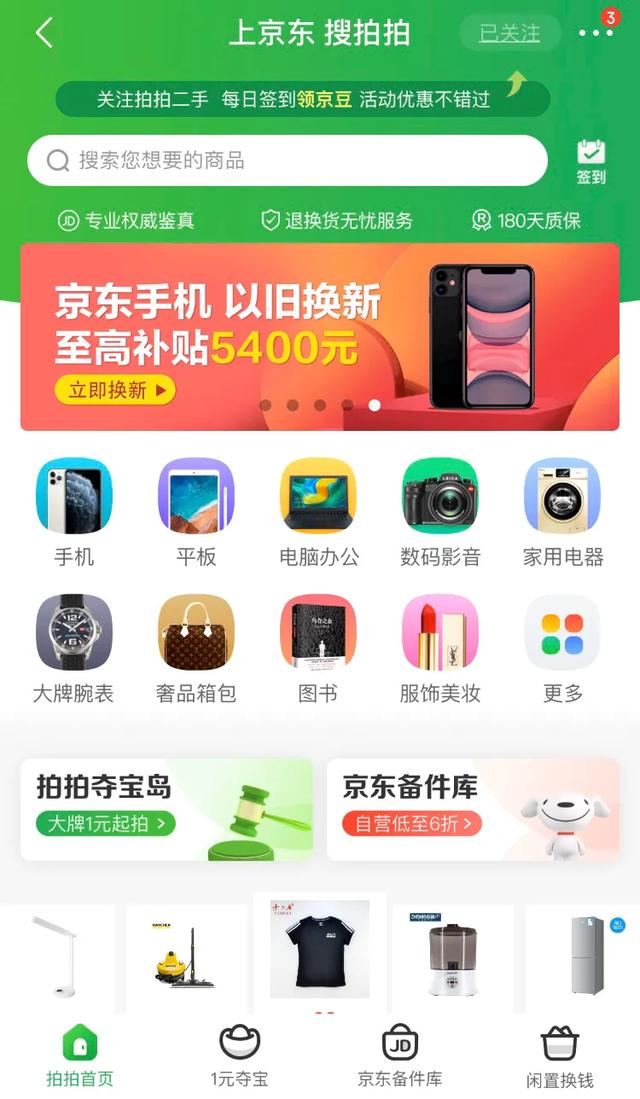Switch to the 1元夺宝 tab
The width and height of the screenshot is (640, 1099).
239,1055
